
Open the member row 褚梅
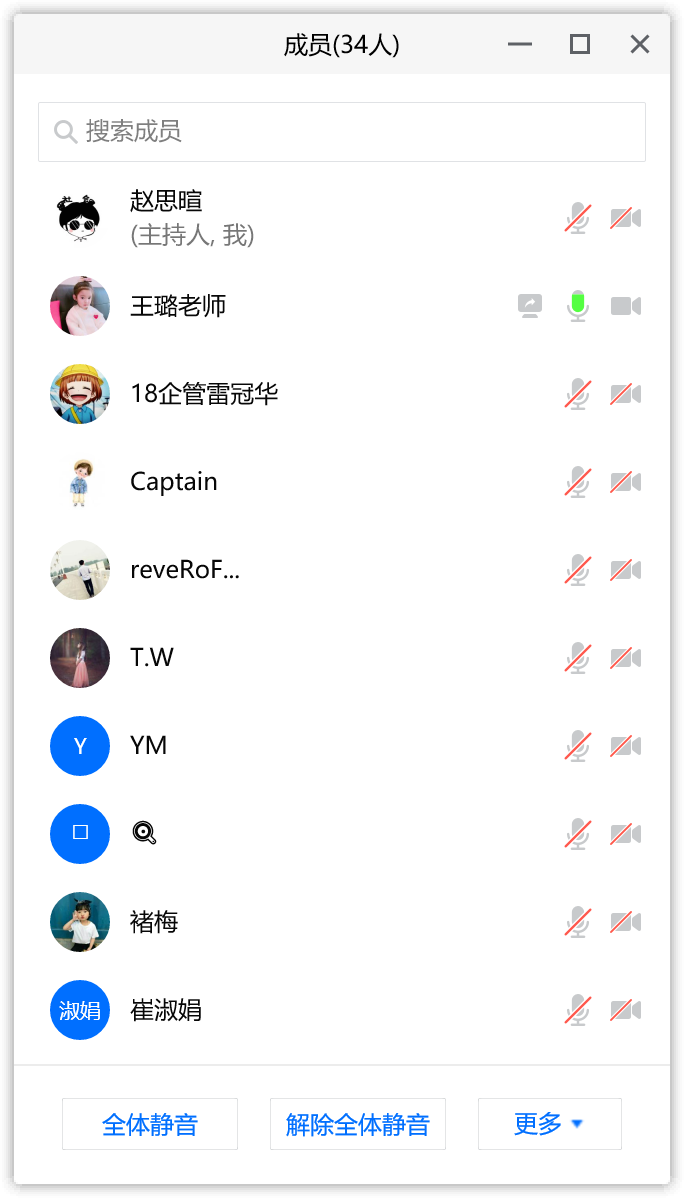[342, 922]
